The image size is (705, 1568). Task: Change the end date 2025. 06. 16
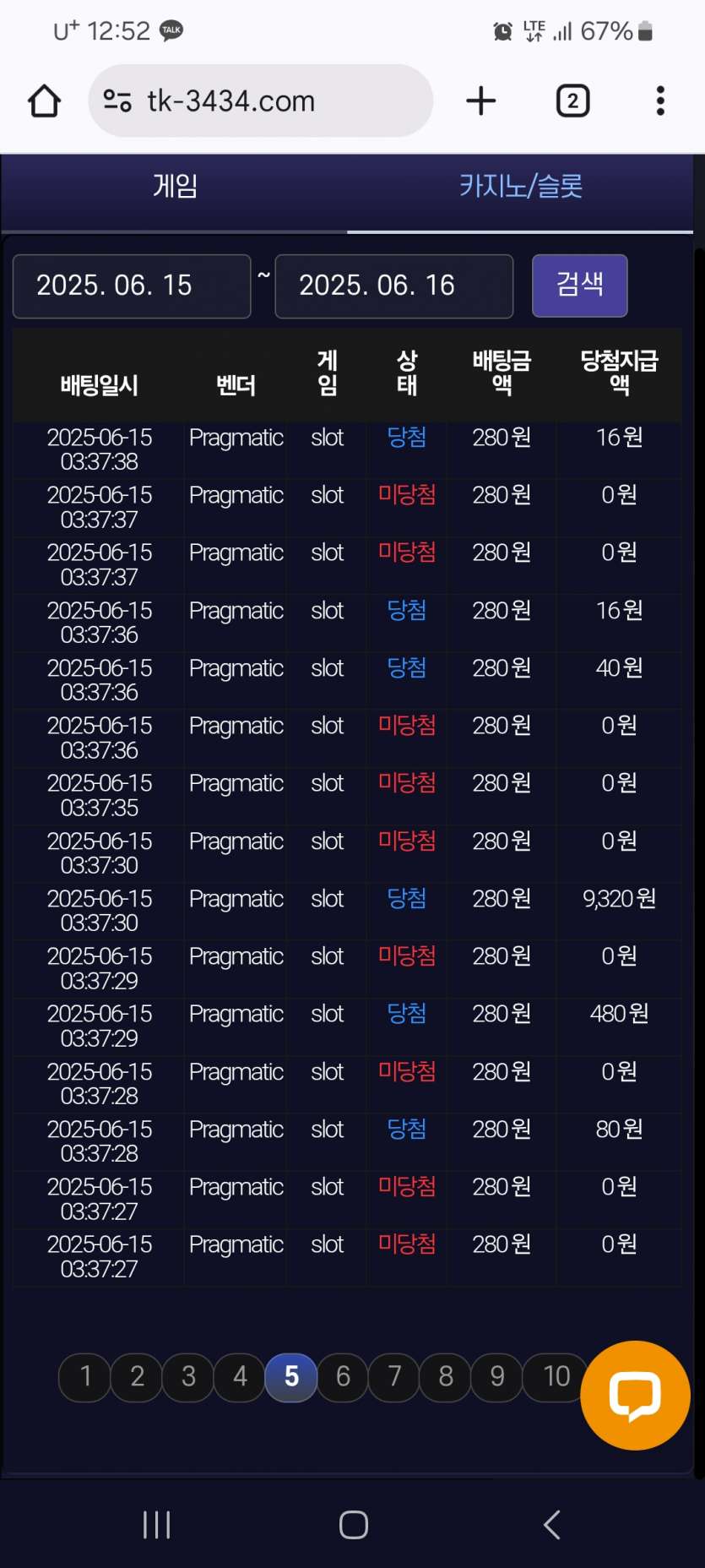393,286
